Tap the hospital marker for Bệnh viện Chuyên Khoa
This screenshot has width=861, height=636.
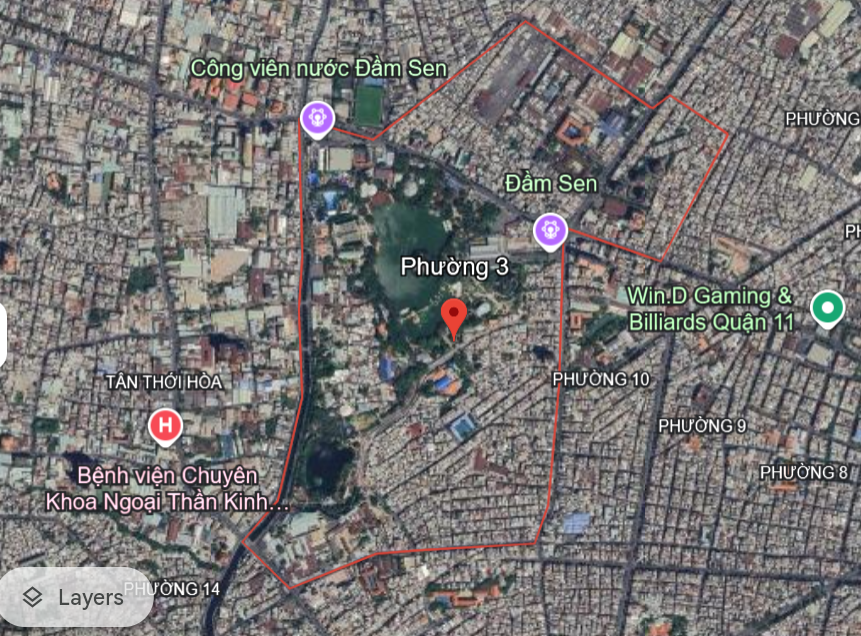coord(165,427)
